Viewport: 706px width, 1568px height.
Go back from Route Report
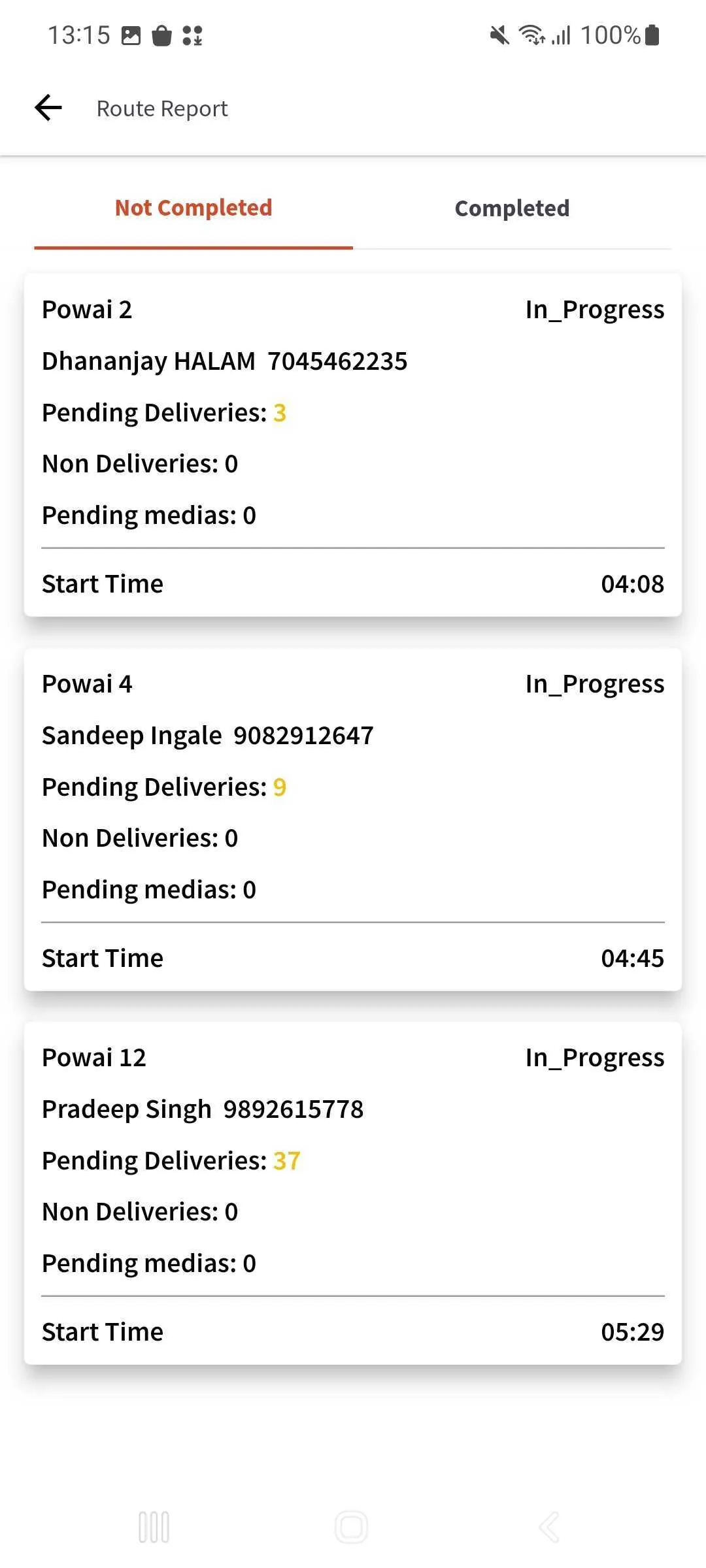coord(48,108)
